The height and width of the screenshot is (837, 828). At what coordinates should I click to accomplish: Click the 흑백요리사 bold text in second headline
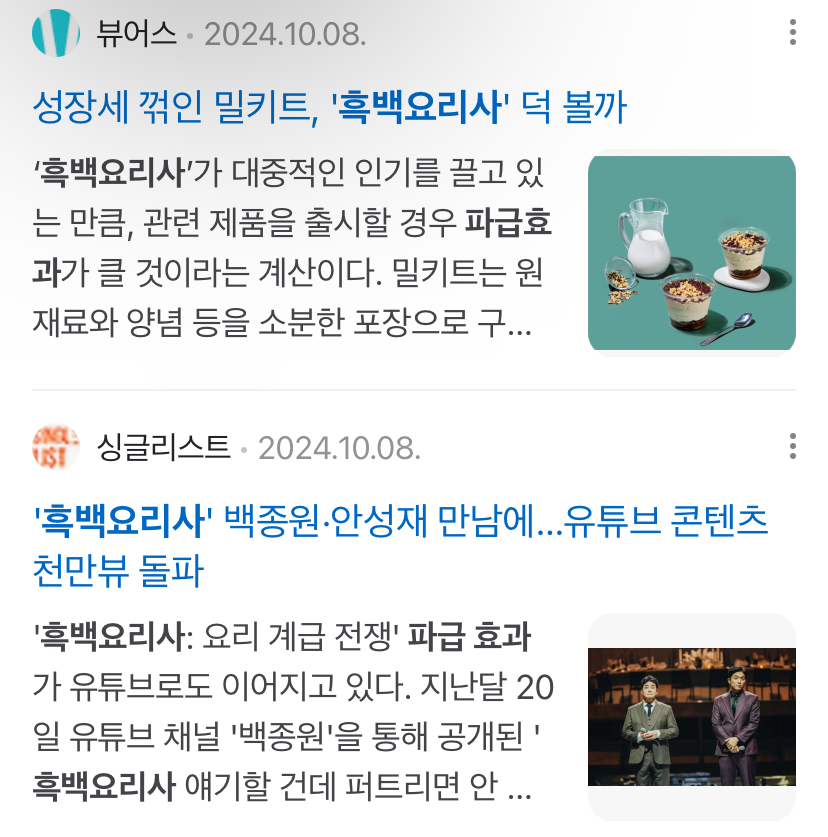pyautogui.click(x=120, y=517)
